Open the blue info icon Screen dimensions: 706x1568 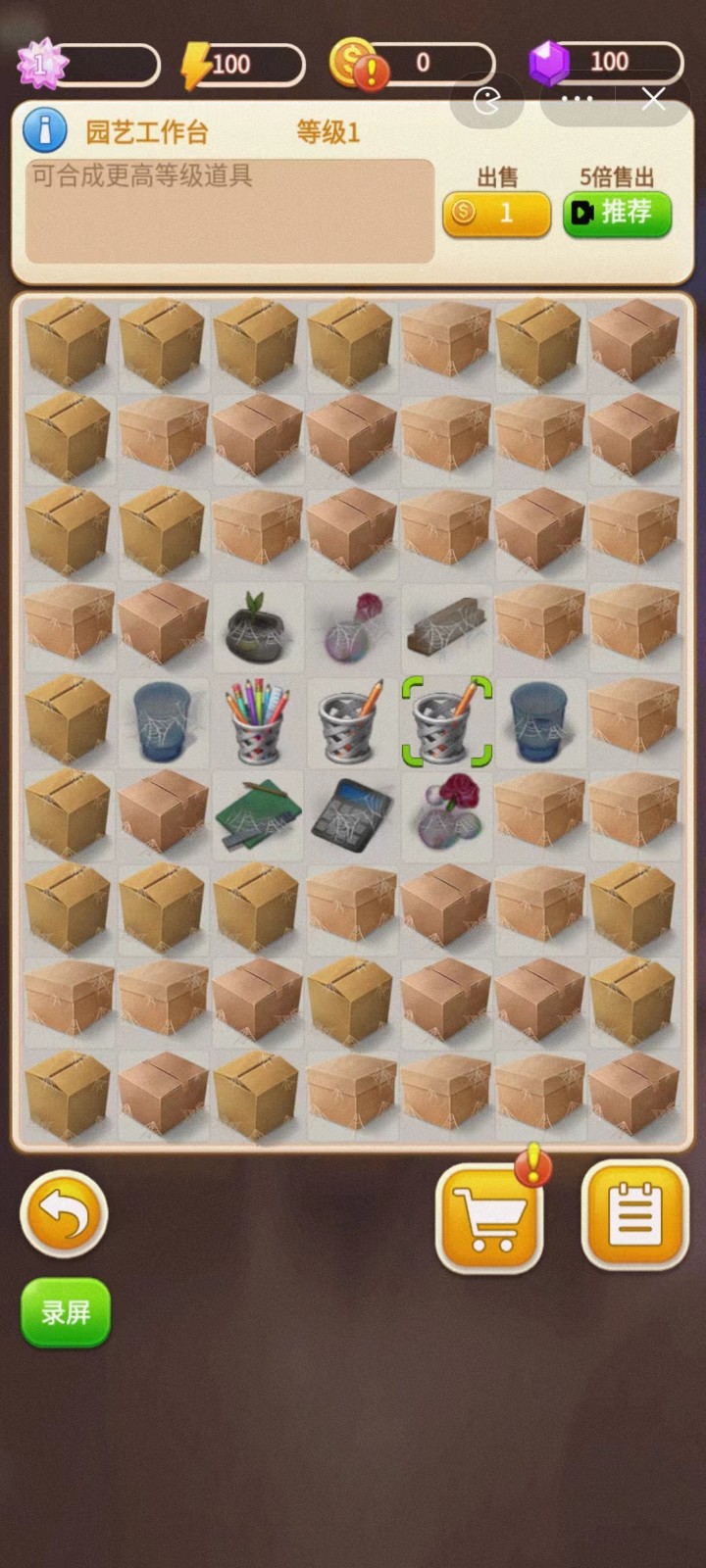click(x=45, y=130)
